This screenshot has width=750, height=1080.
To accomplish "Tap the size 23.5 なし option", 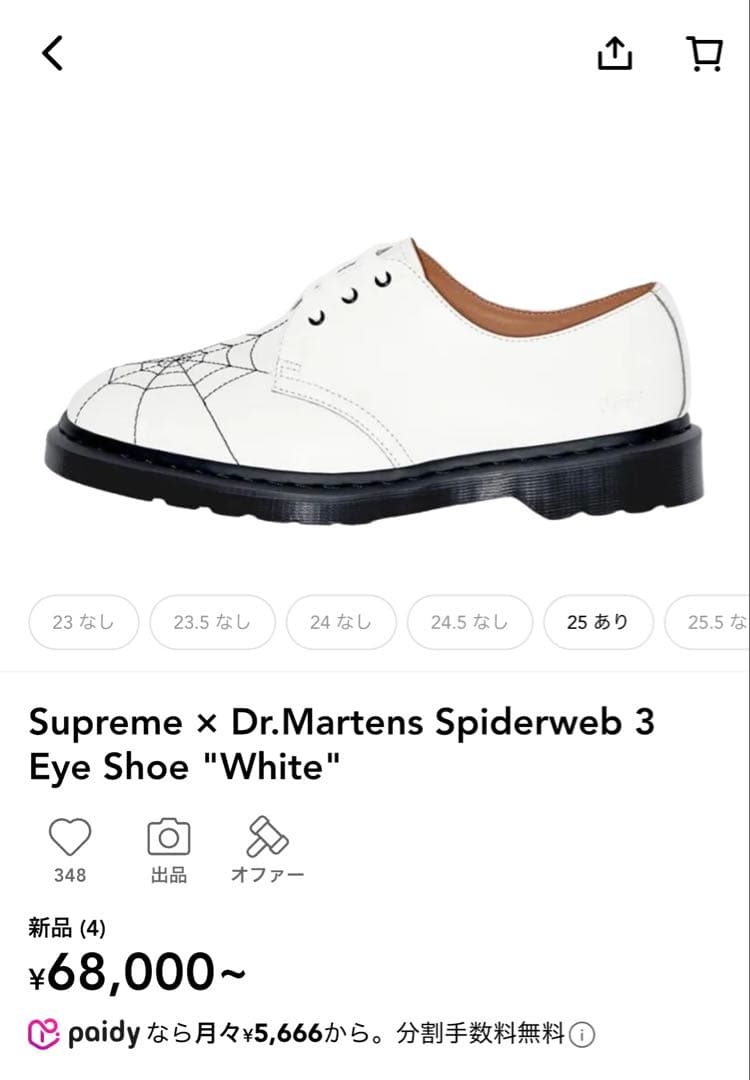I will point(211,622).
